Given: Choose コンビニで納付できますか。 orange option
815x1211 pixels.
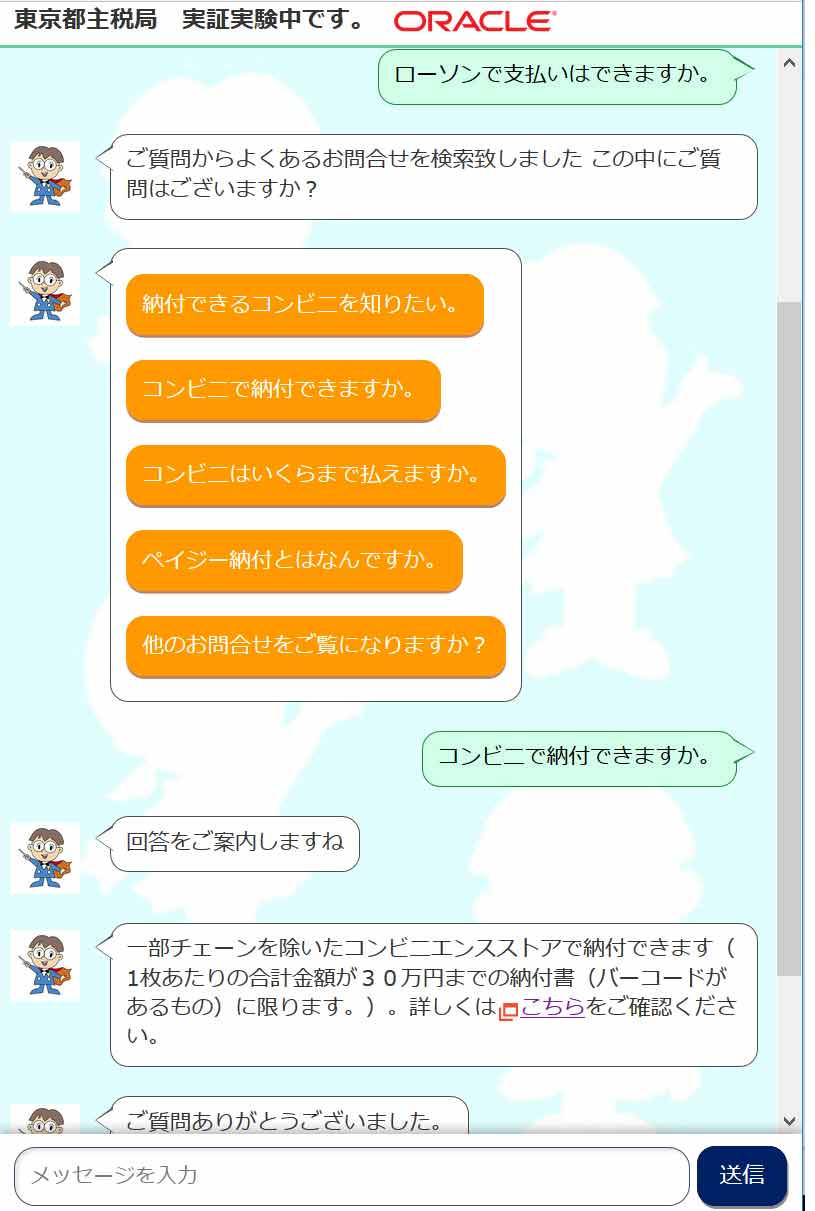Looking at the screenshot, I should (x=283, y=390).
